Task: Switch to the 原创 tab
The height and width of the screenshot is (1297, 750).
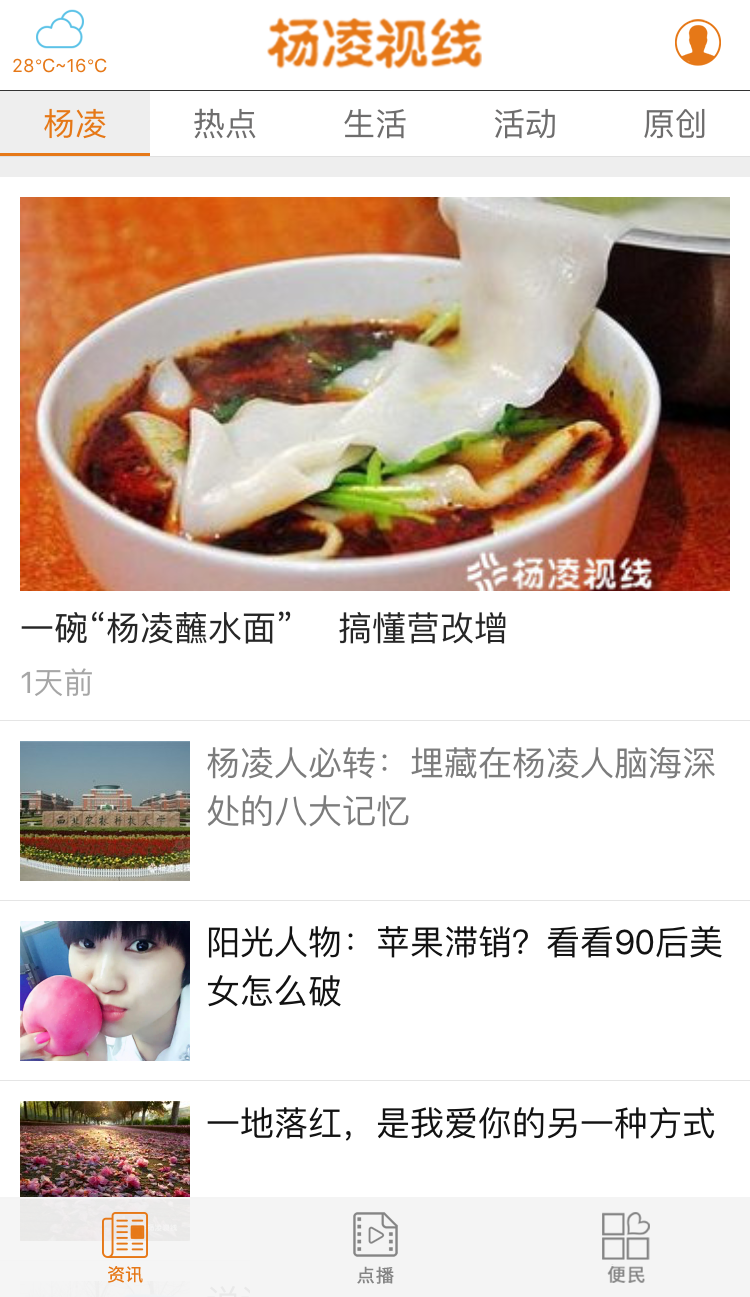Action: click(x=675, y=124)
